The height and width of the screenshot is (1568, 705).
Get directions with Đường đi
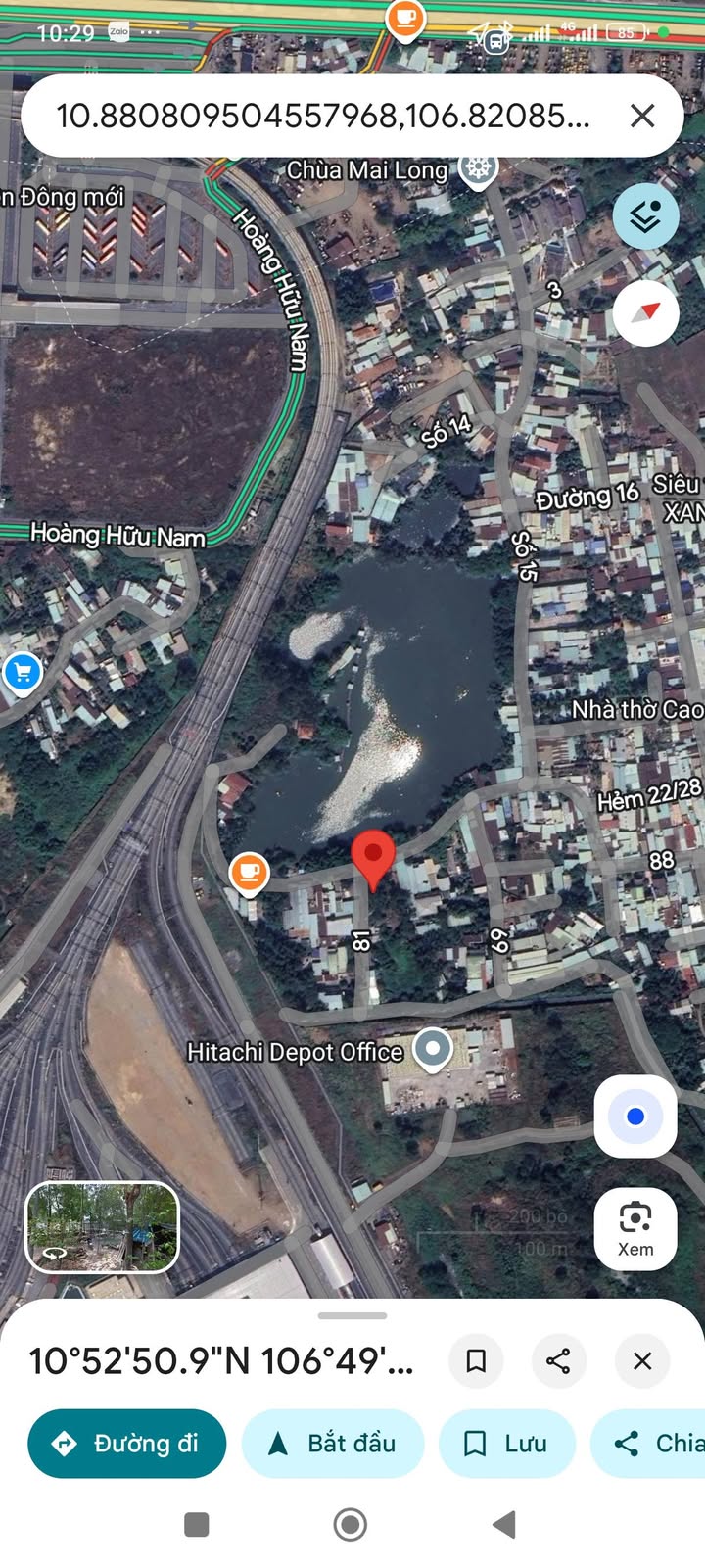pyautogui.click(x=127, y=1444)
